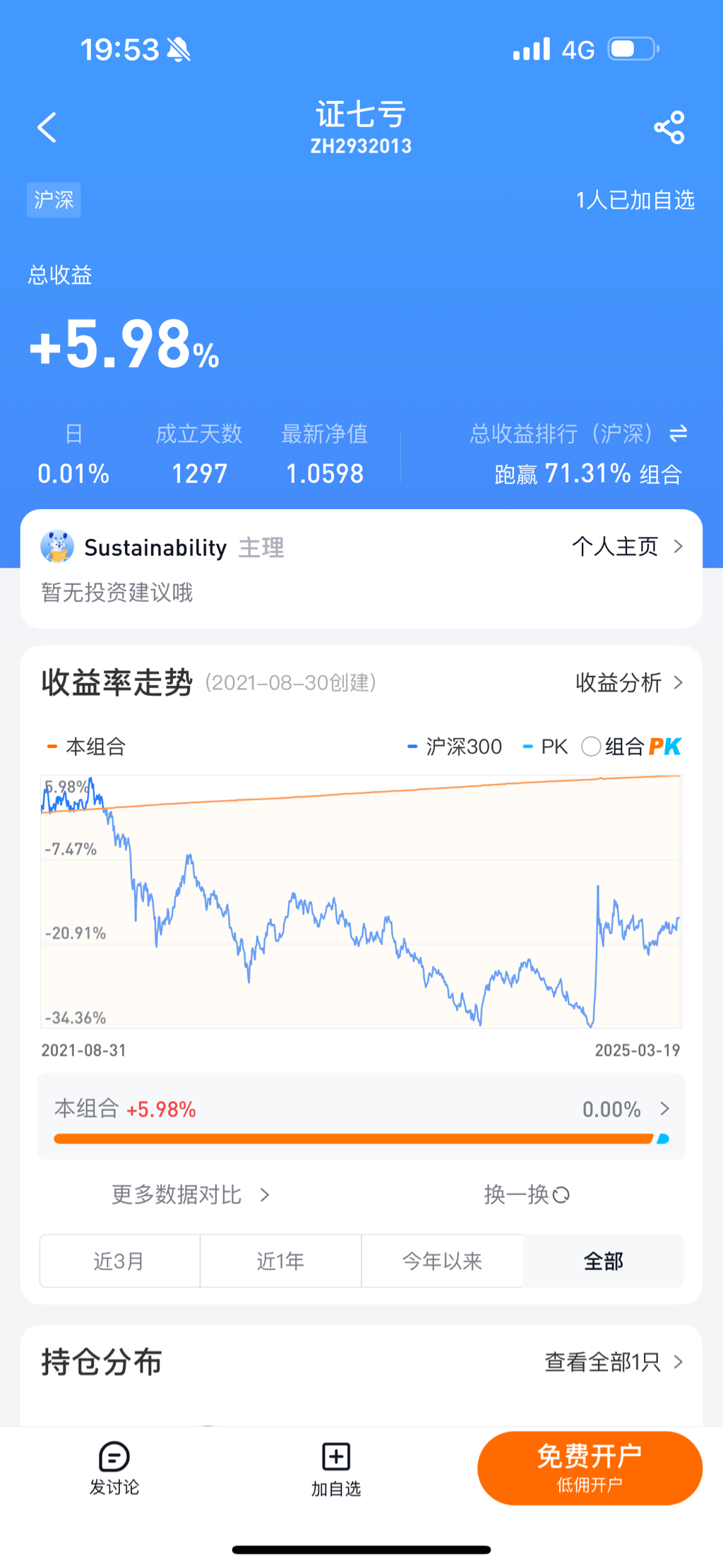The width and height of the screenshot is (723, 1568).
Task: Show 今年以来 performance
Action: (x=442, y=1261)
